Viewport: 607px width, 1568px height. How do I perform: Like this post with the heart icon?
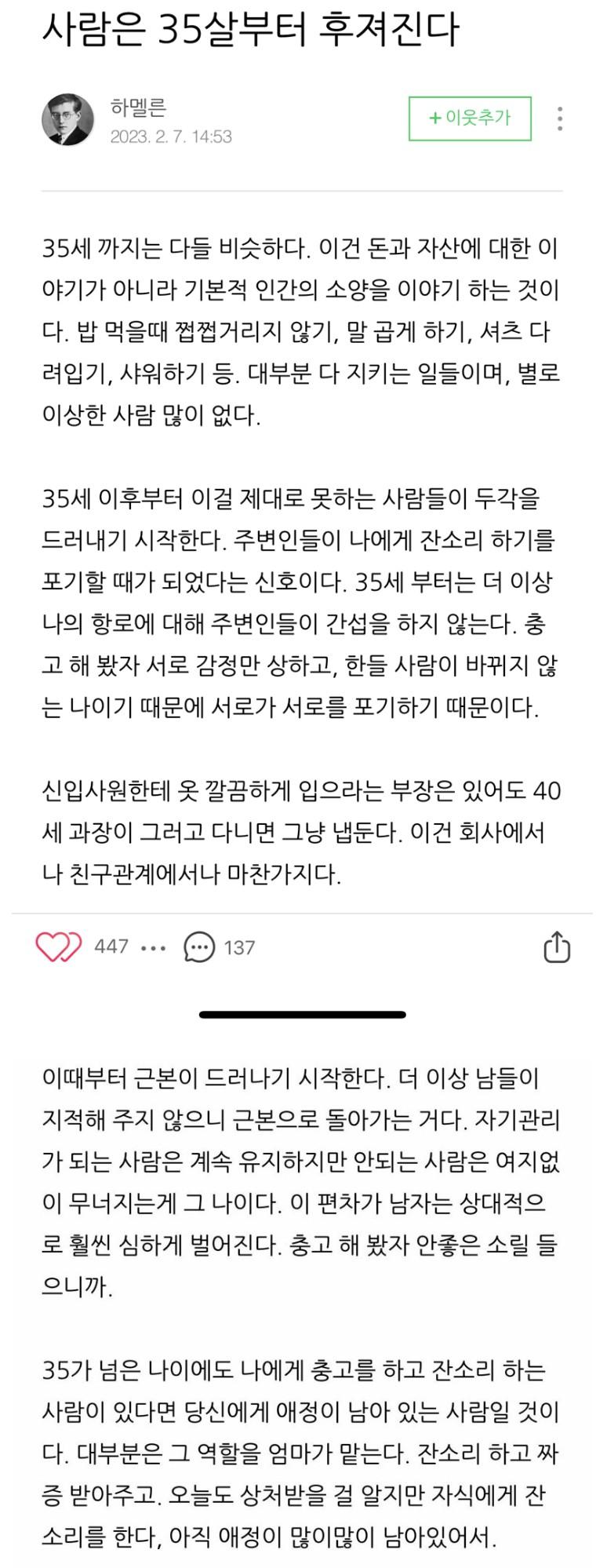[x=59, y=947]
